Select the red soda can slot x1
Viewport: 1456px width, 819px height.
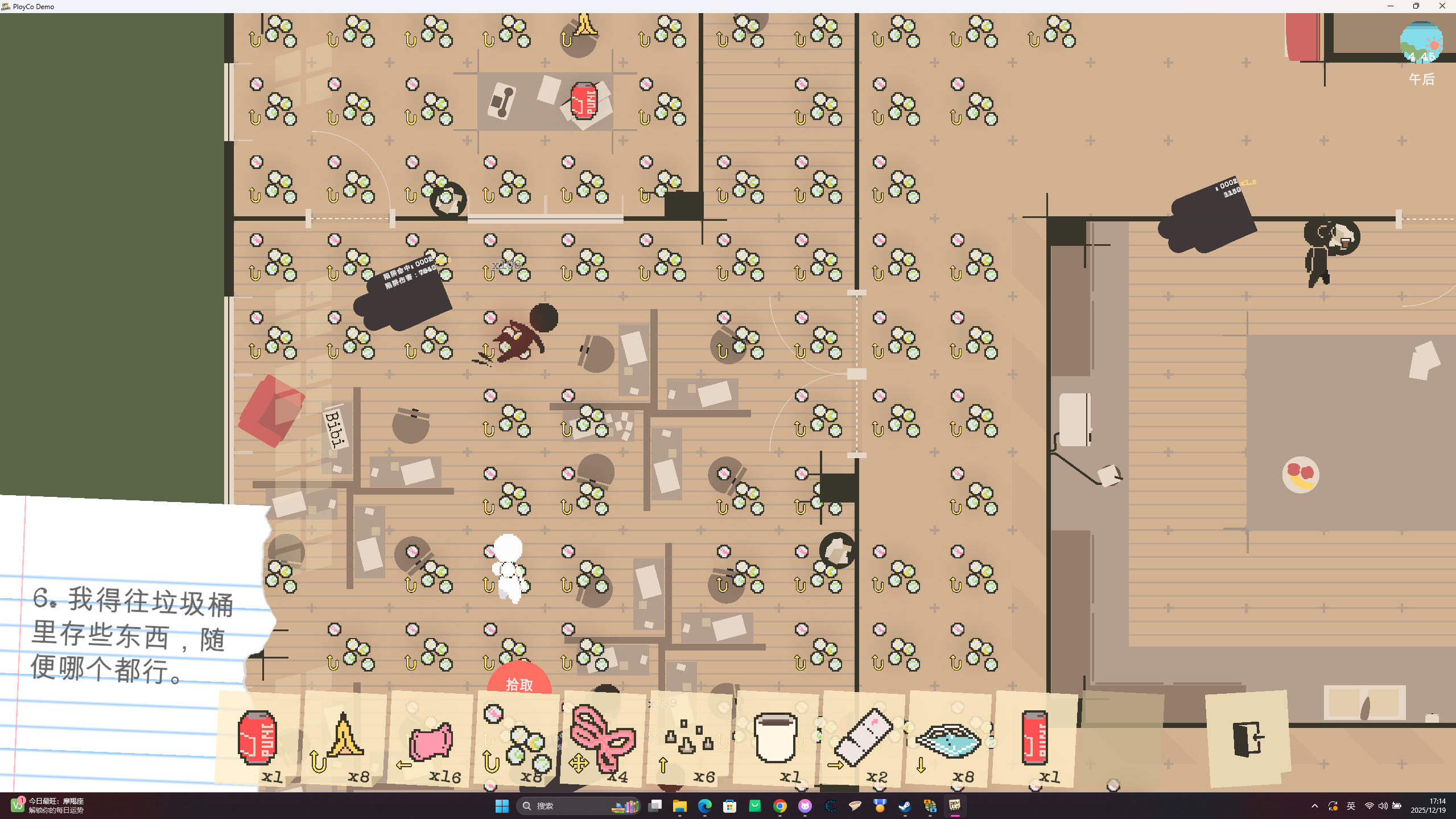pos(258,740)
